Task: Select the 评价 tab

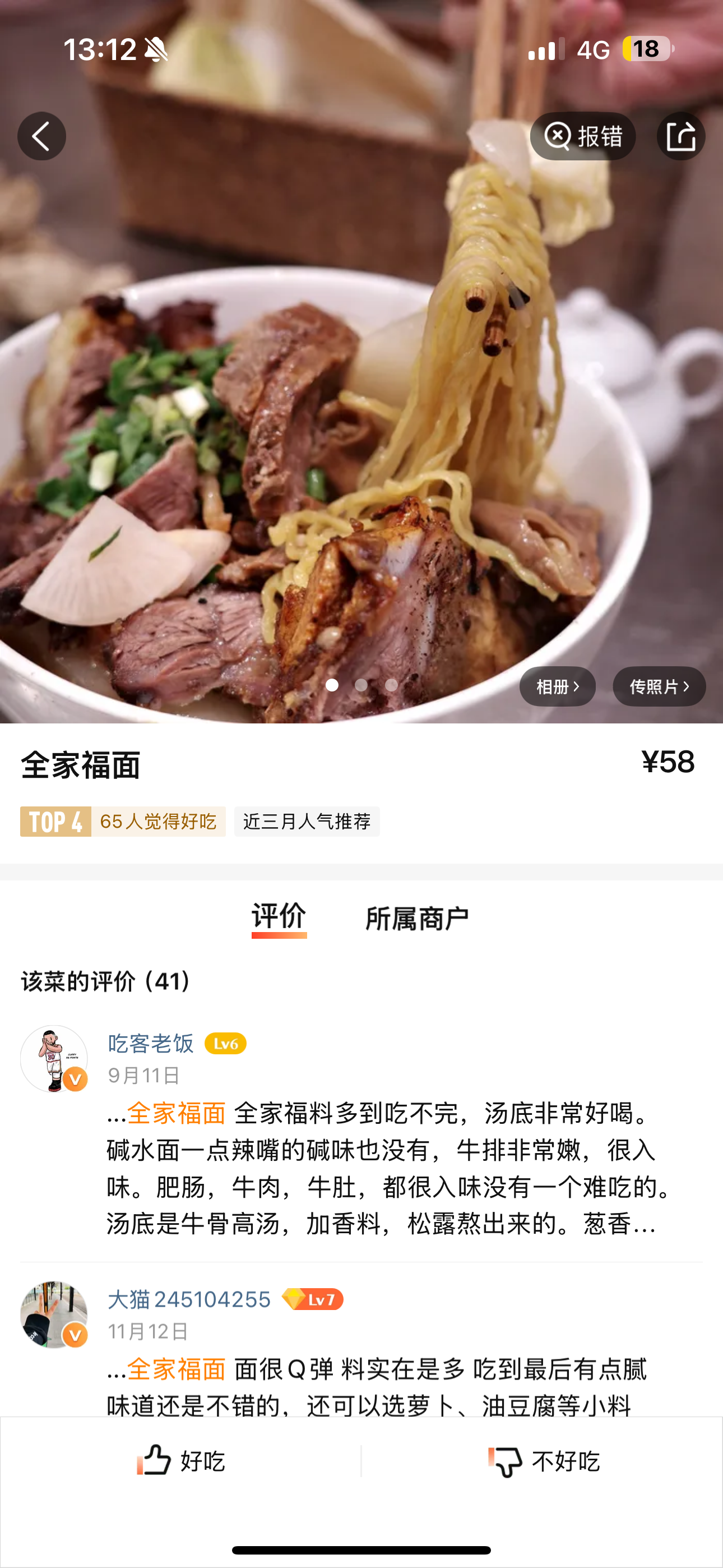Action: 279,917
